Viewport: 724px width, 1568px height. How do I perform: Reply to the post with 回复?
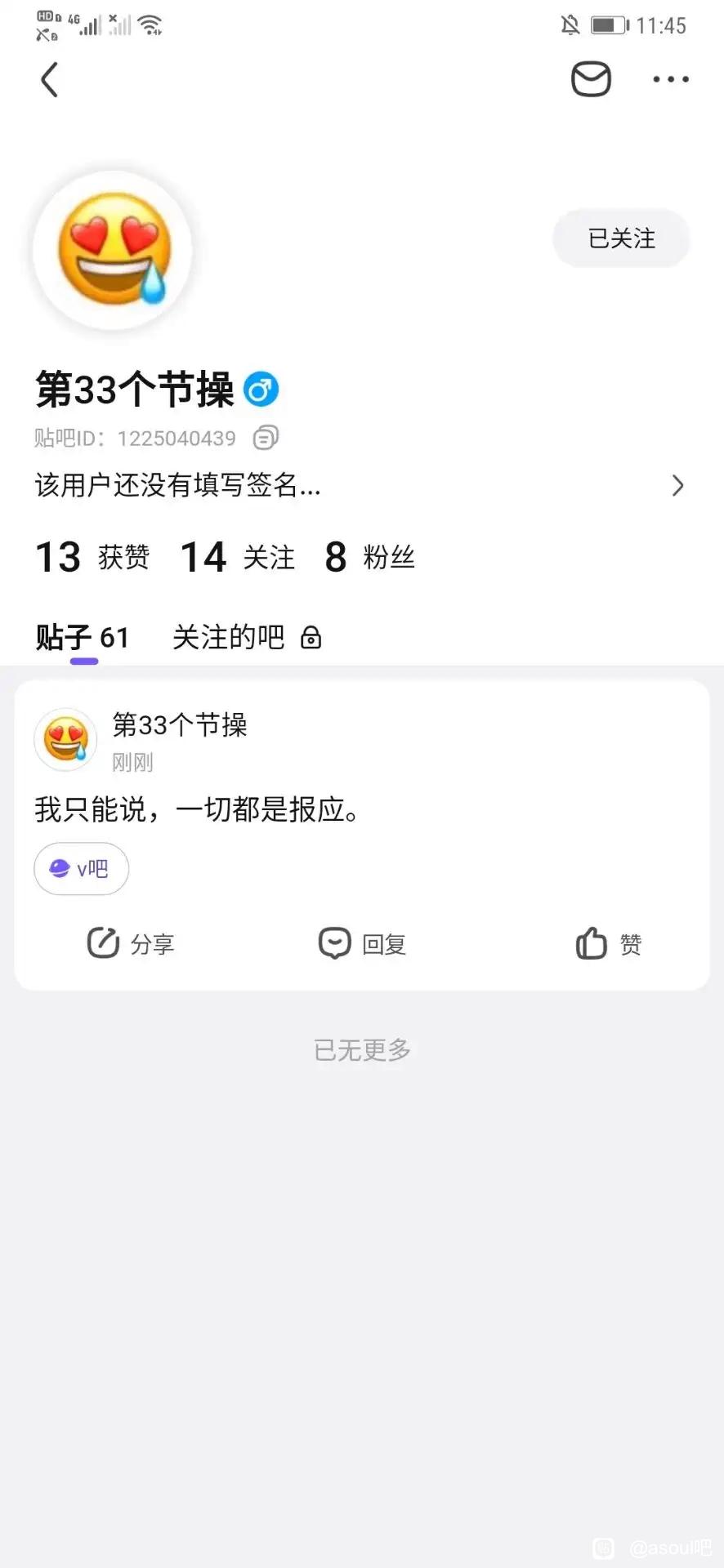[x=362, y=944]
